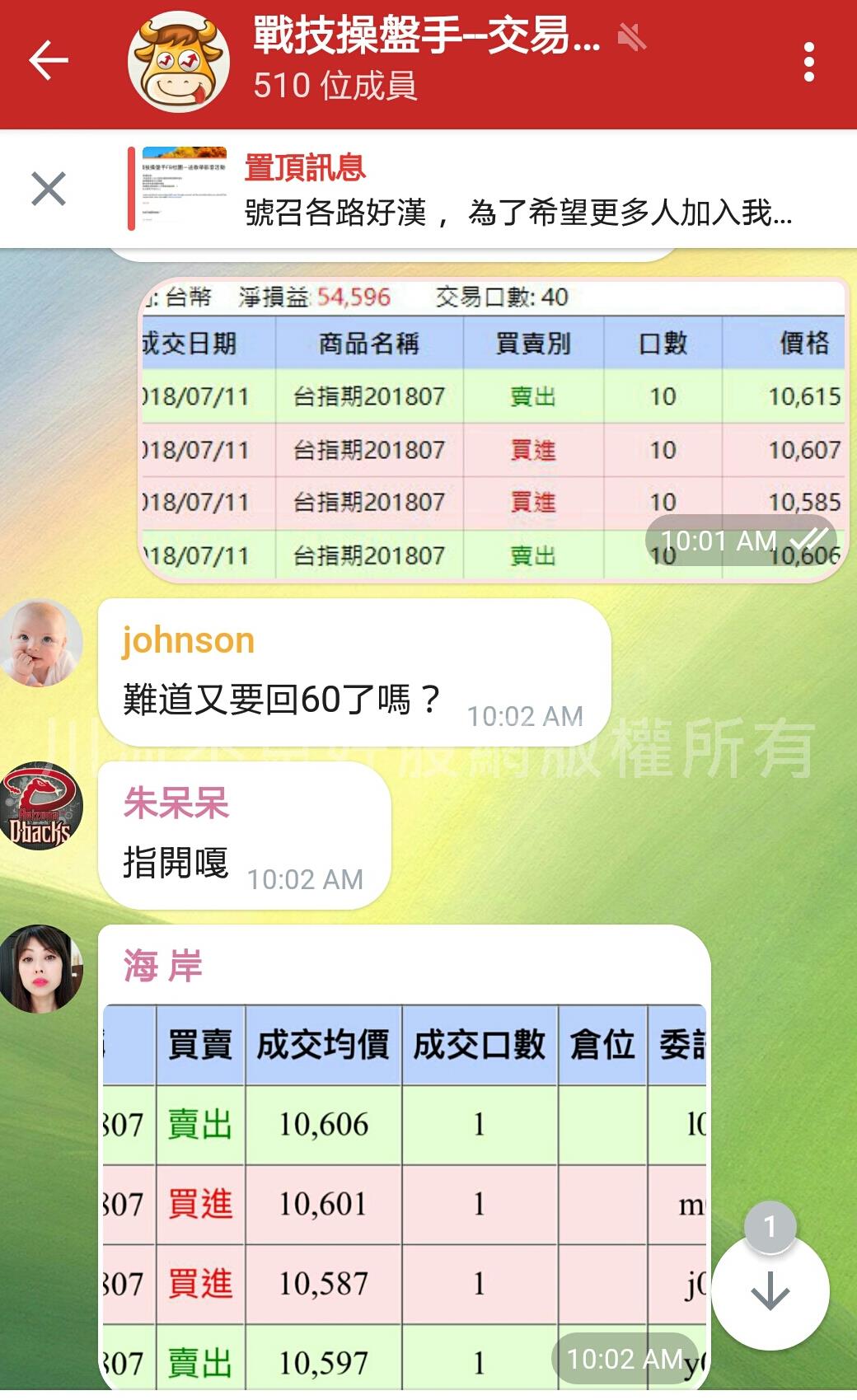Go back from the group chat
Viewport: 857px width, 1400px height.
[48, 61]
